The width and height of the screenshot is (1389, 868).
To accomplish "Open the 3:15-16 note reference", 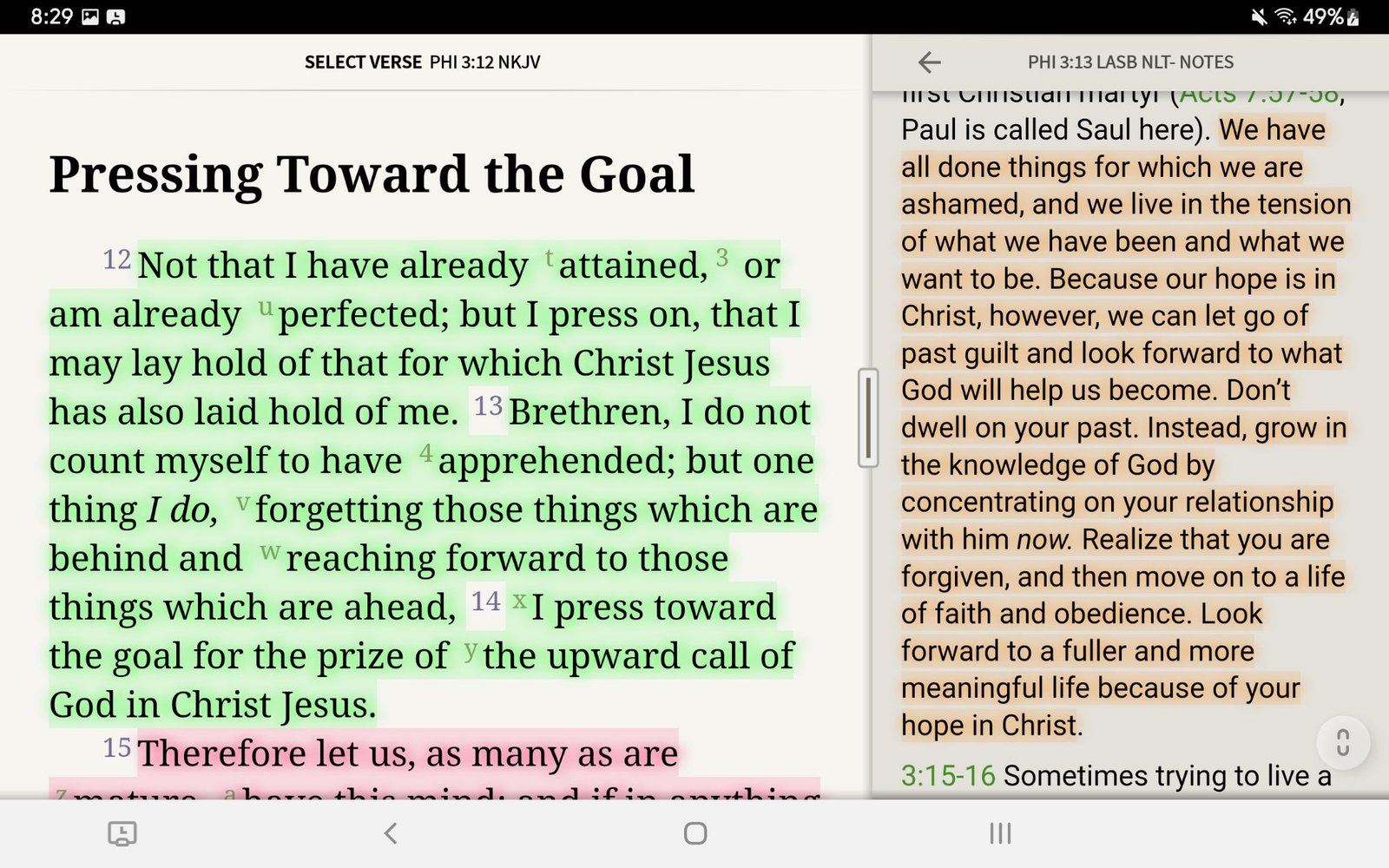I will coord(948,775).
